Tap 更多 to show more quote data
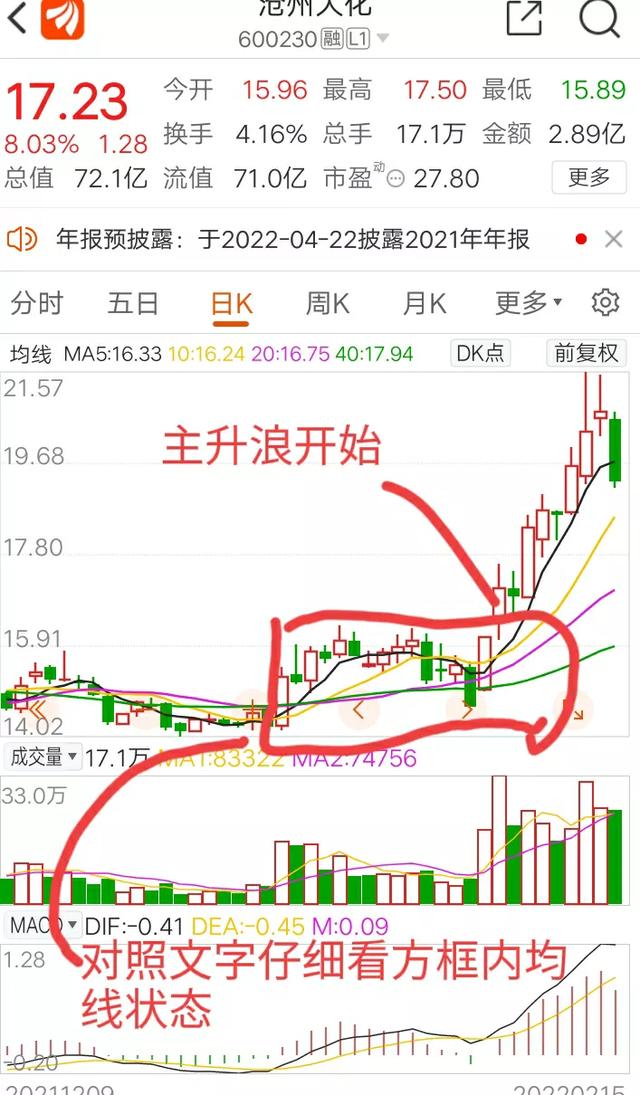Screen dimensions: 640x1095 click(588, 177)
